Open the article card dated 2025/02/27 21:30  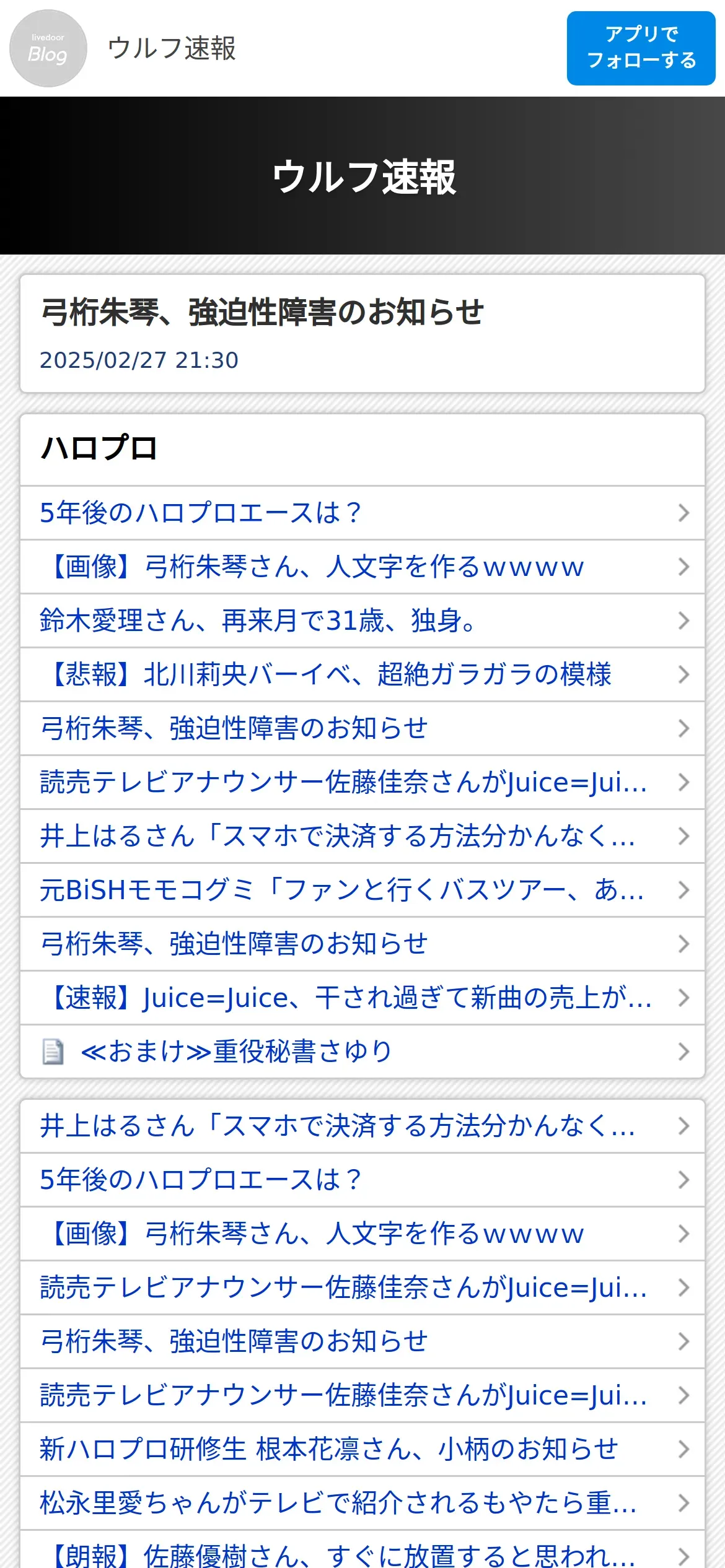[x=362, y=334]
